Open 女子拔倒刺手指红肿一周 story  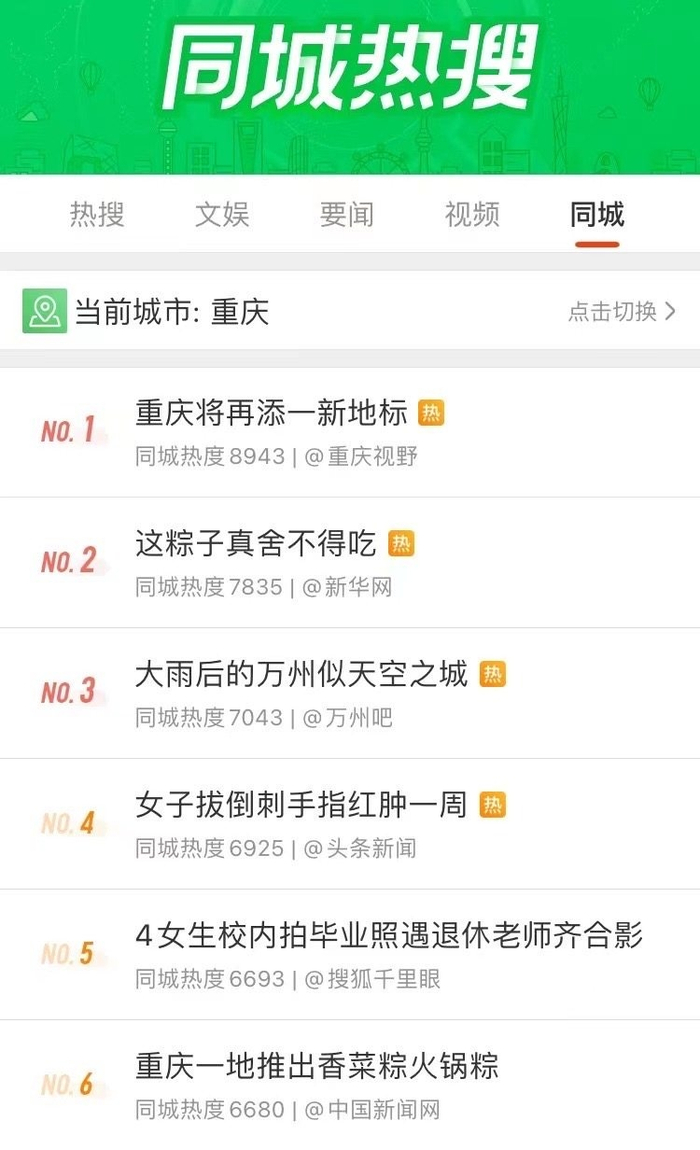click(301, 805)
